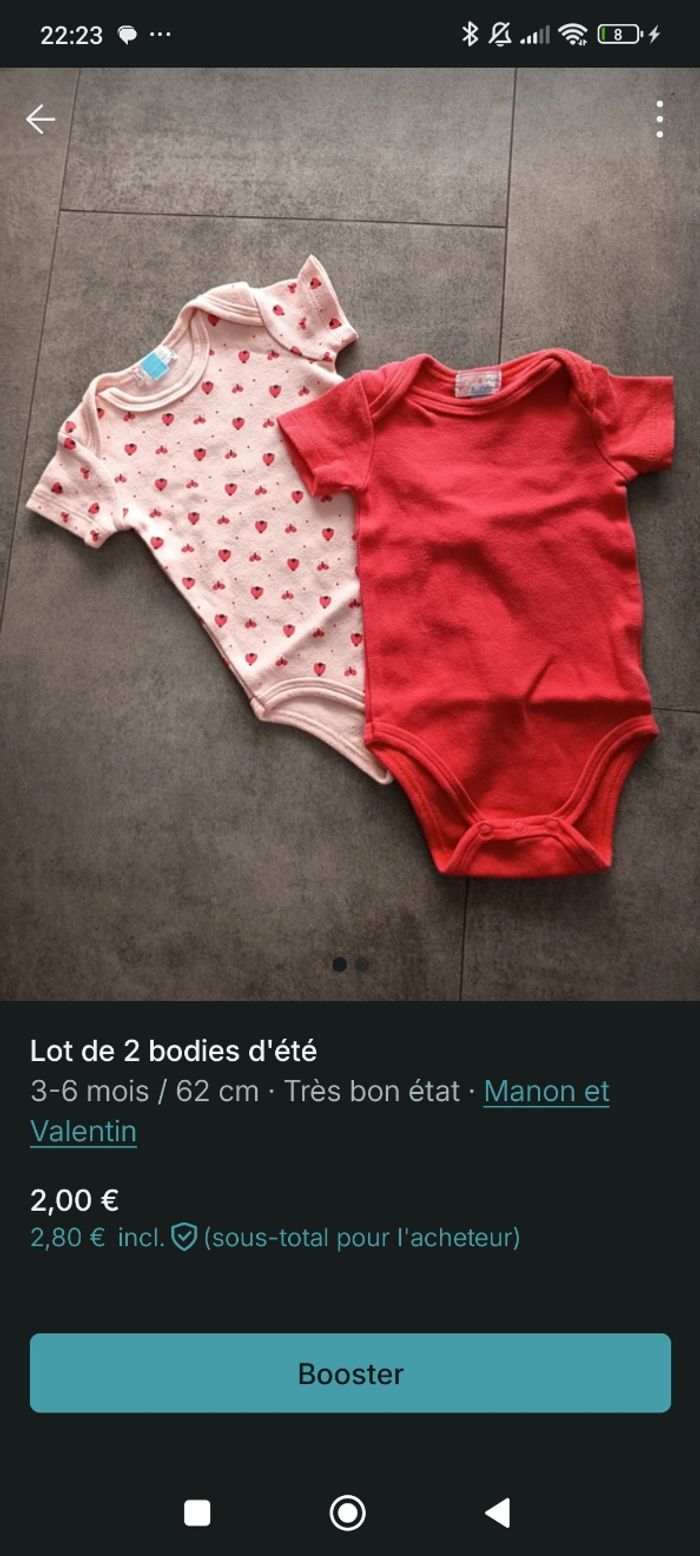Open the three-dot overflow menu
700x1556 pixels.
click(659, 120)
